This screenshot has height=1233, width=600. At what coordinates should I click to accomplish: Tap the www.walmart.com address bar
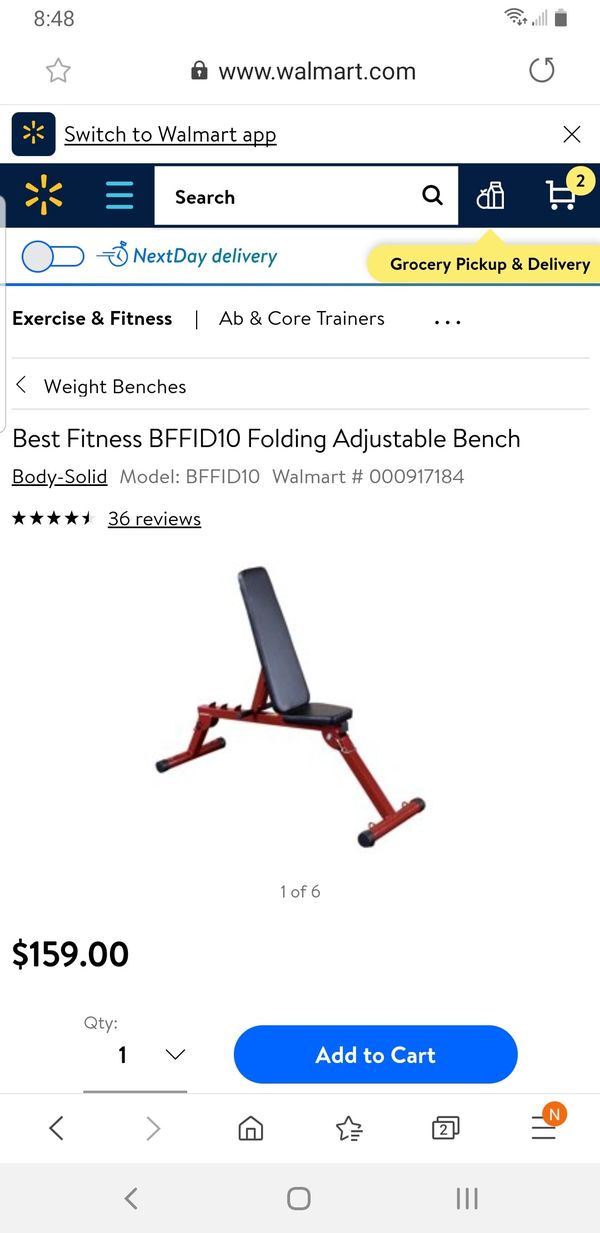tap(316, 72)
